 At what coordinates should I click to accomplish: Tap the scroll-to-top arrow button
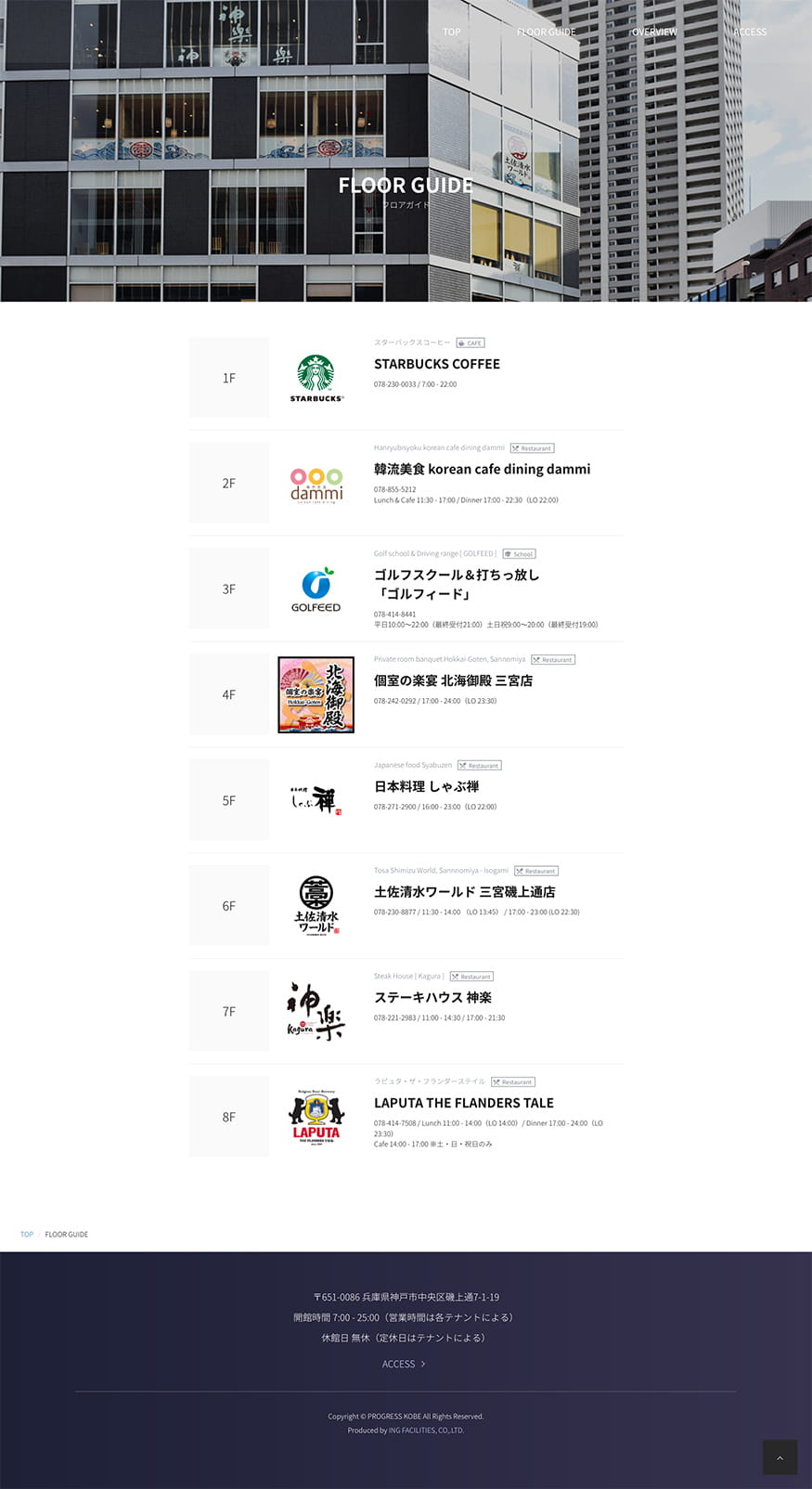point(780,1457)
